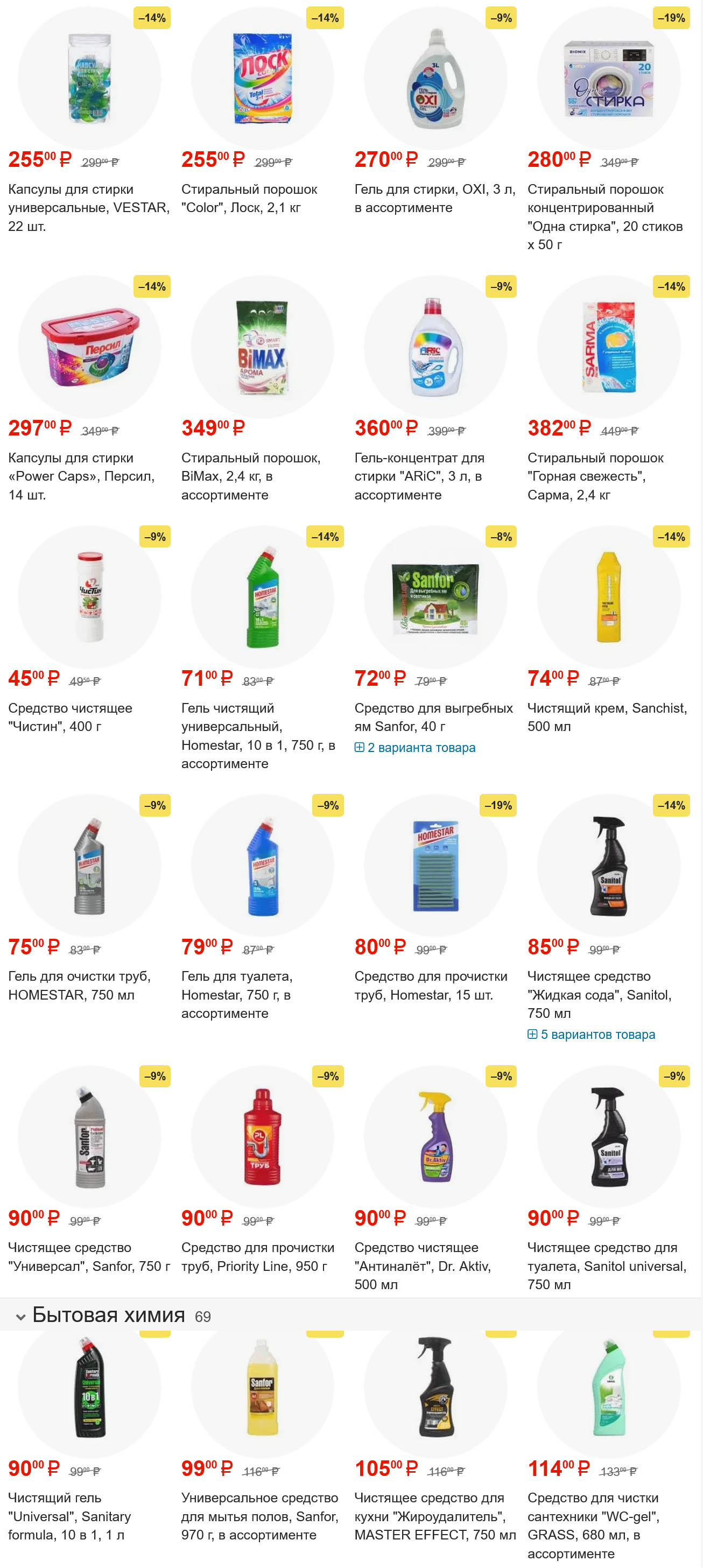Open the Sanfor "Универсал" 750 г cleaner
This screenshot has width=703, height=1568.
click(88, 1256)
